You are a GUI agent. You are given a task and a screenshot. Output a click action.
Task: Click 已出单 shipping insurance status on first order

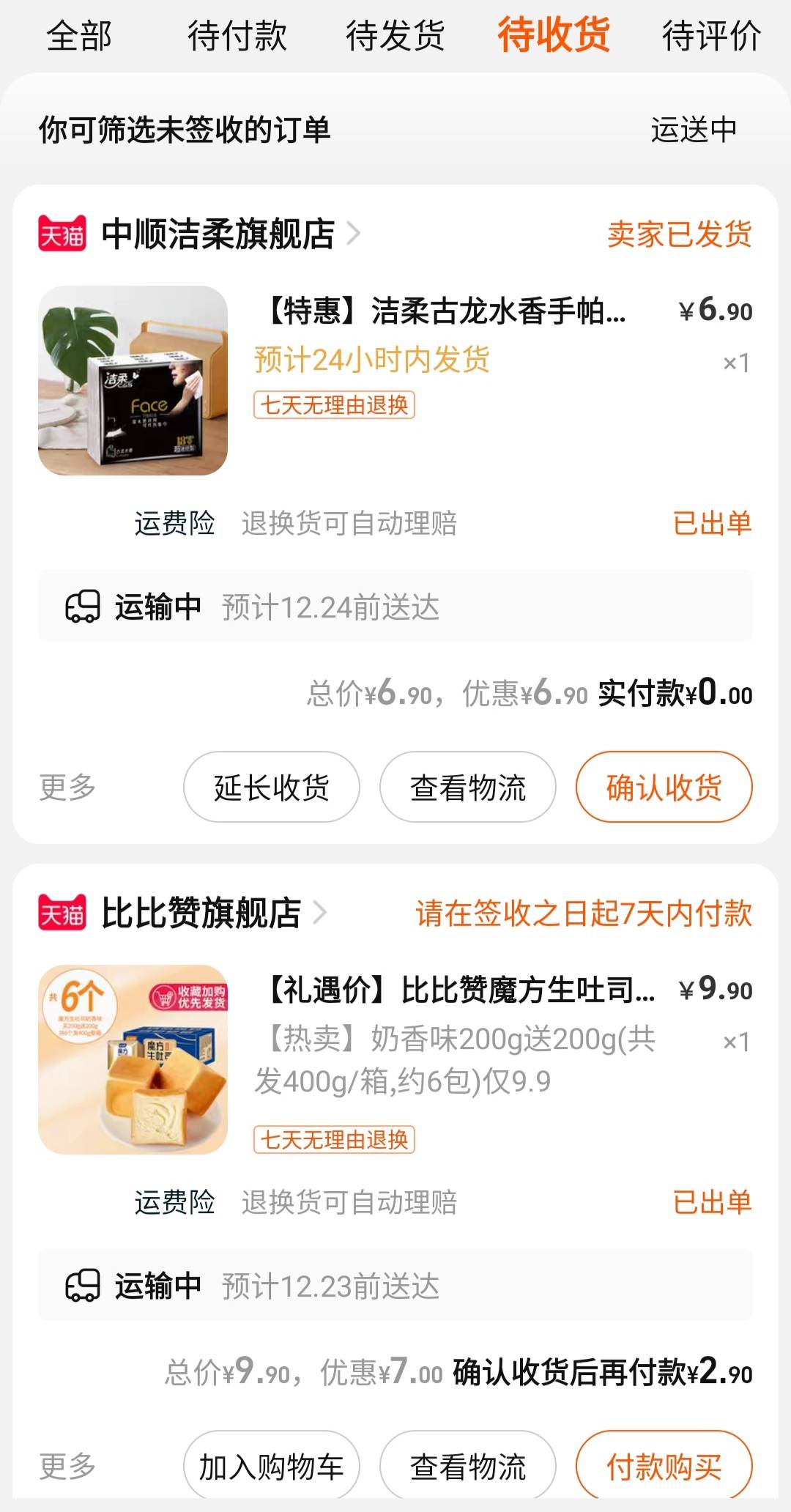coord(713,522)
